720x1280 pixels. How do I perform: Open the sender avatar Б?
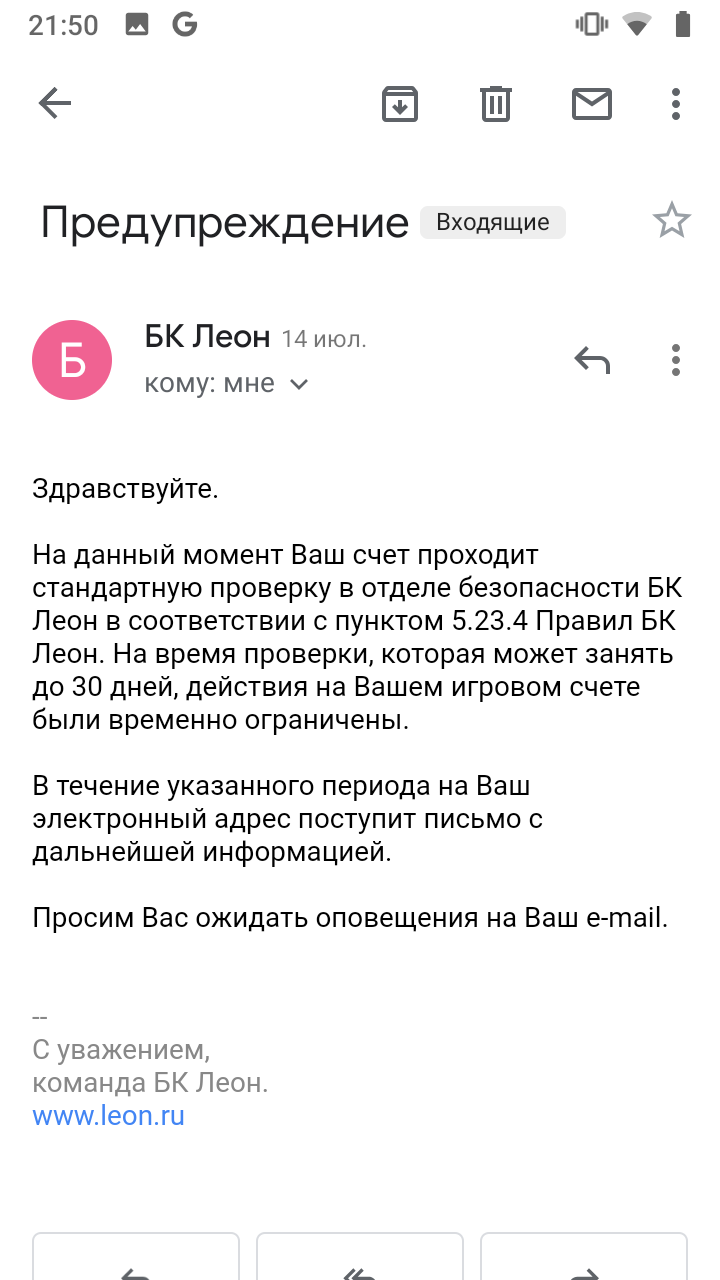(x=72, y=360)
